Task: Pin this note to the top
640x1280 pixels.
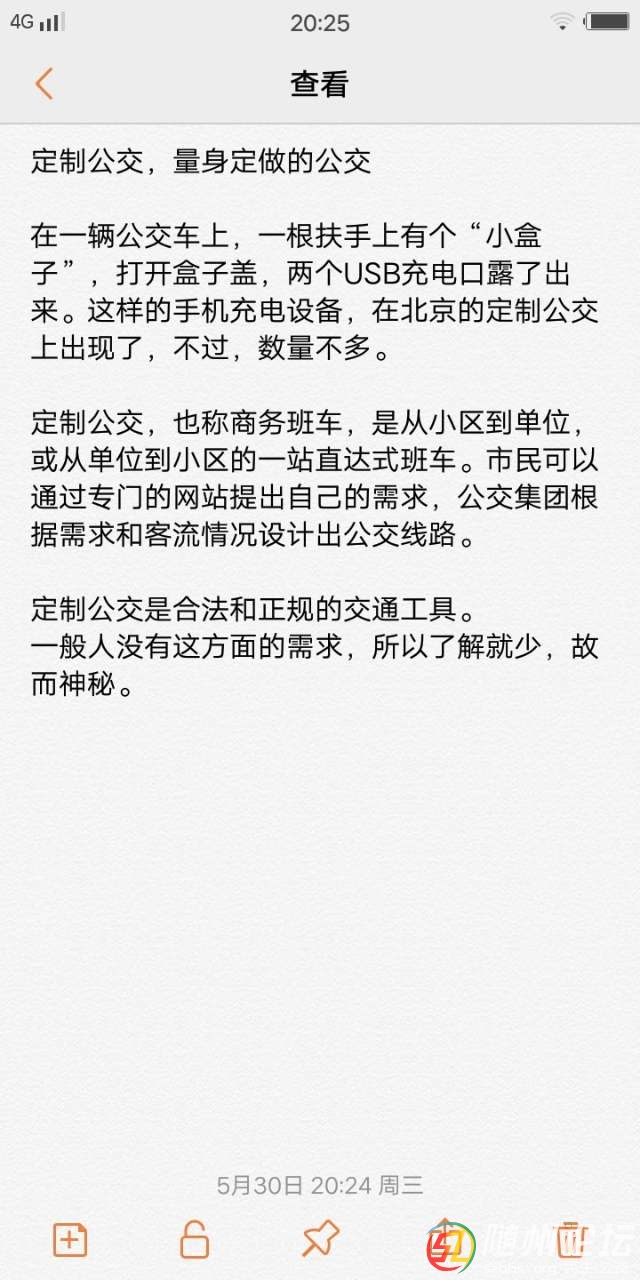Action: [x=320, y=1240]
